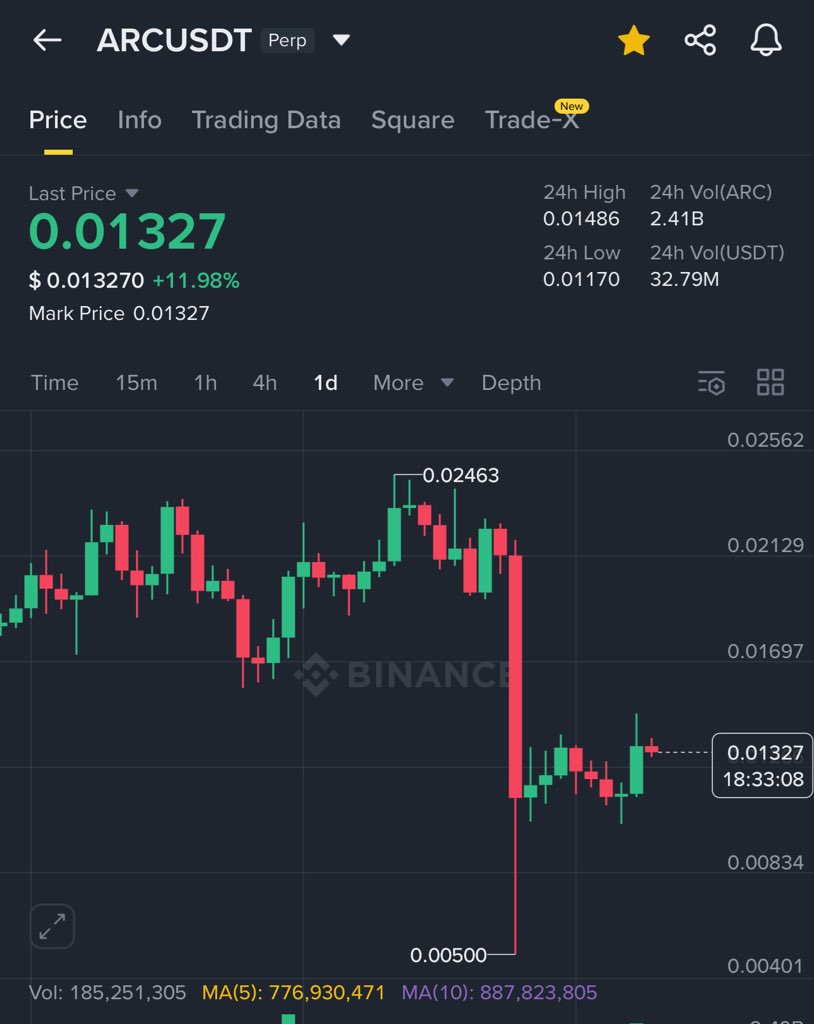Image resolution: width=814 pixels, height=1024 pixels.
Task: Open the chart layout grid icon
Action: [x=770, y=382]
